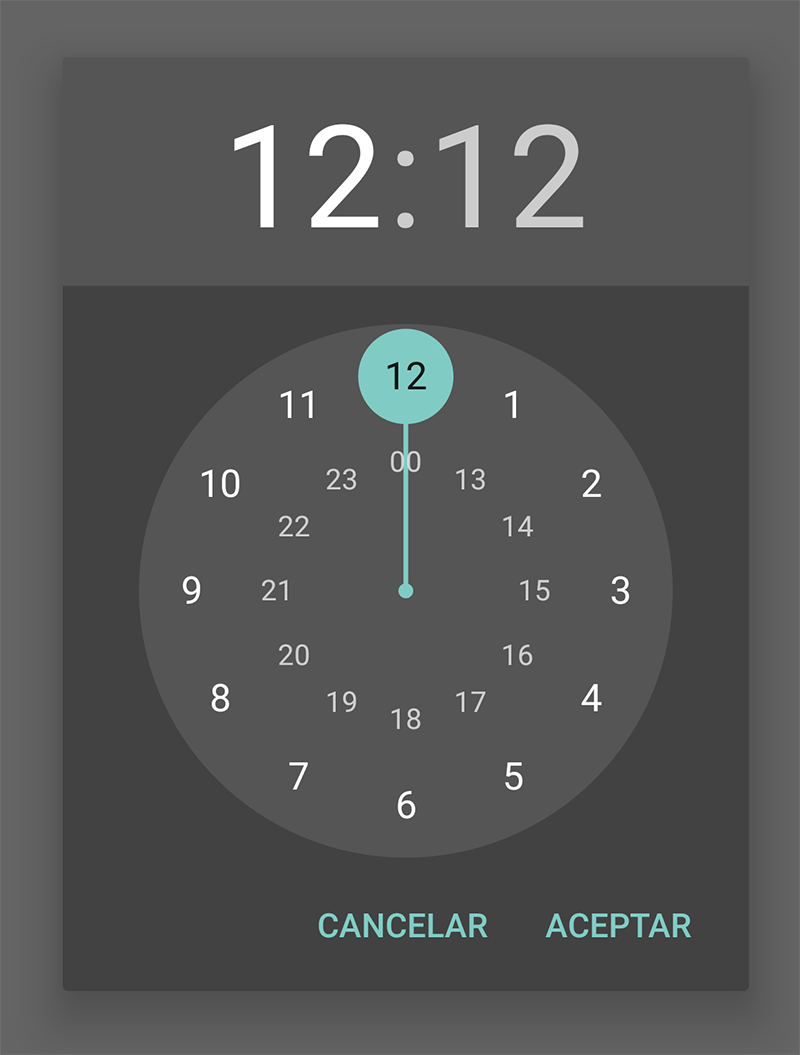Pick hour 2 on the outer ring
The image size is (800, 1055).
click(x=591, y=484)
